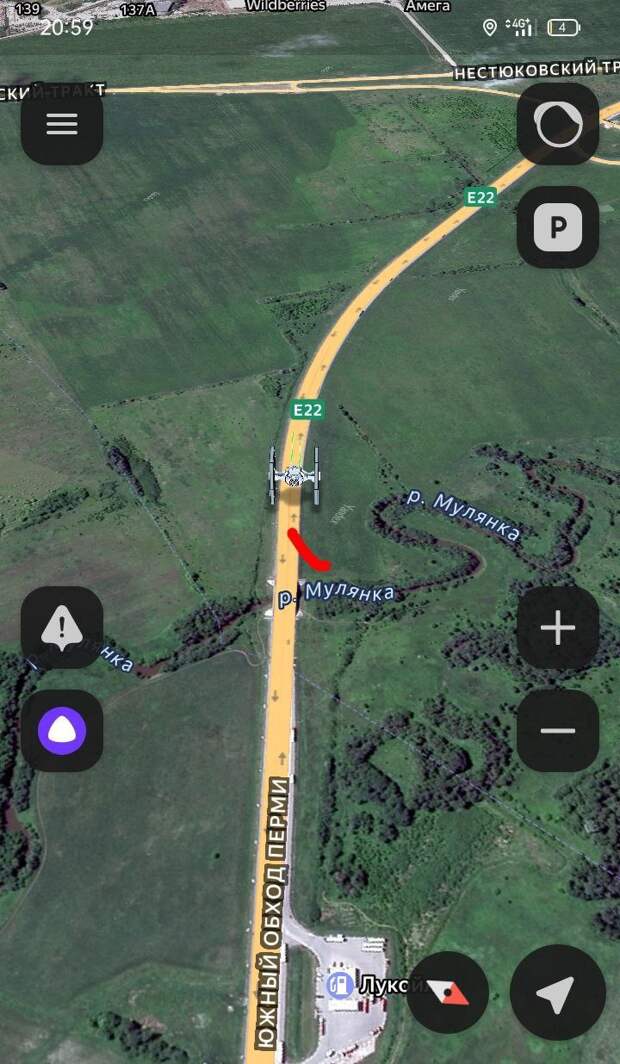Image resolution: width=620 pixels, height=1064 pixels.
Task: Center map on my current location
Action: click(557, 992)
